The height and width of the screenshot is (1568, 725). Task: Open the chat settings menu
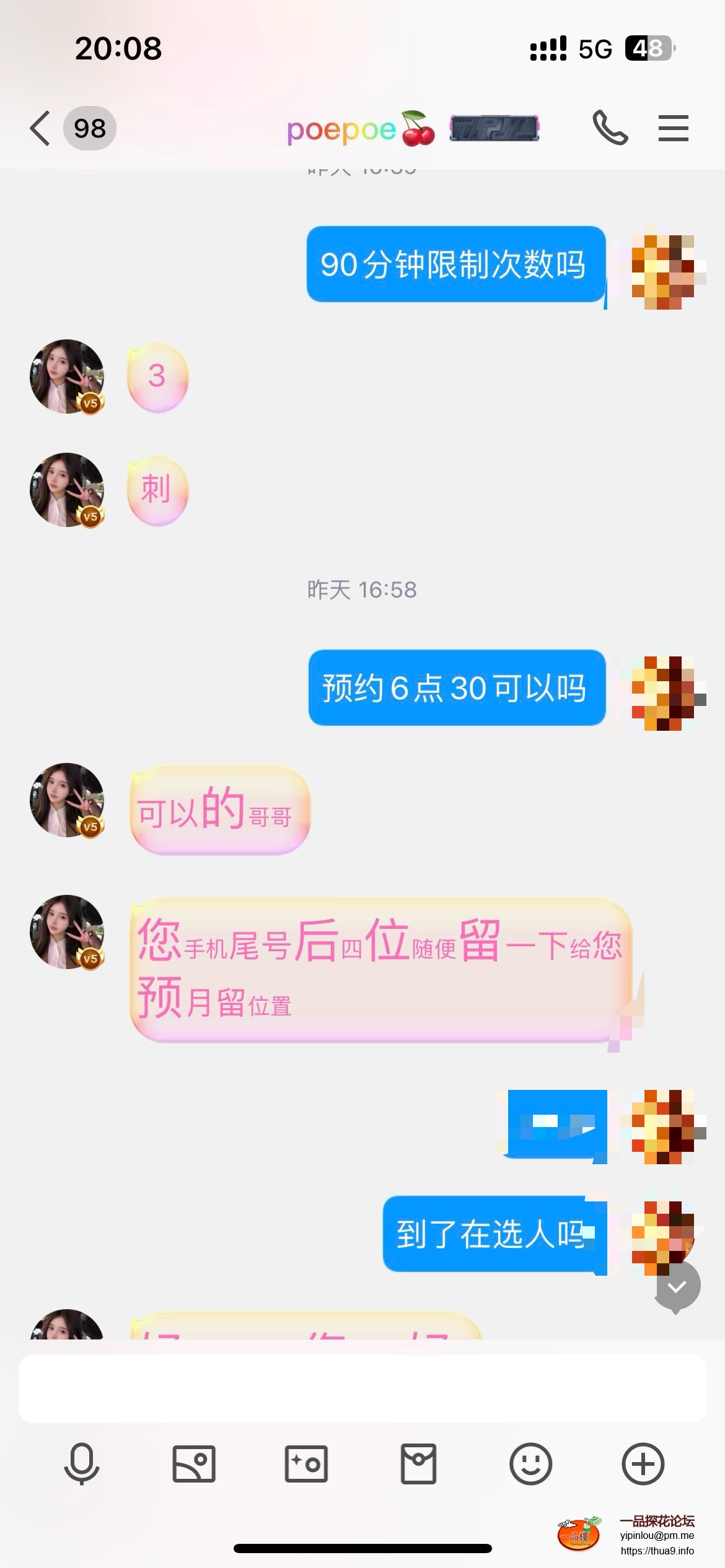point(673,128)
